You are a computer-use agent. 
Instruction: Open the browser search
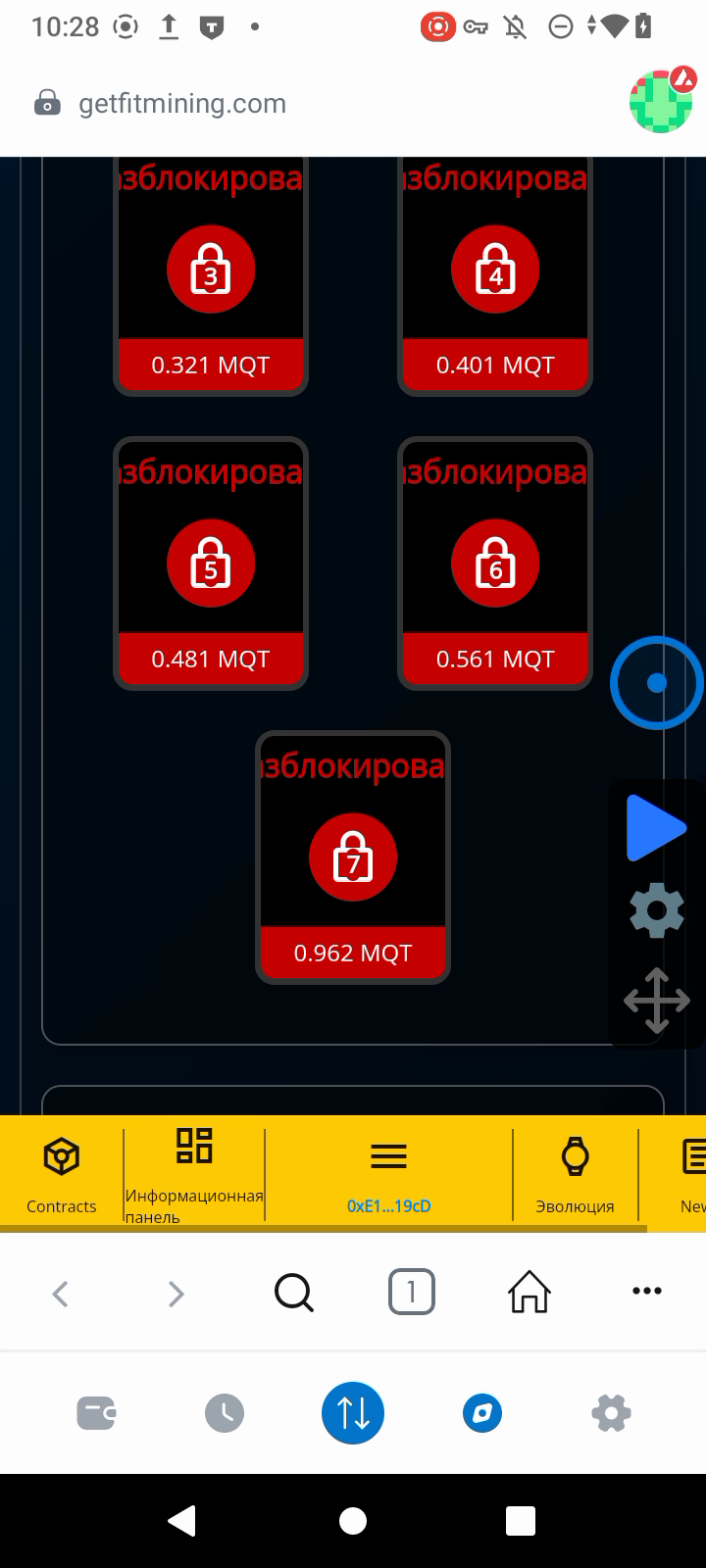(x=293, y=1293)
